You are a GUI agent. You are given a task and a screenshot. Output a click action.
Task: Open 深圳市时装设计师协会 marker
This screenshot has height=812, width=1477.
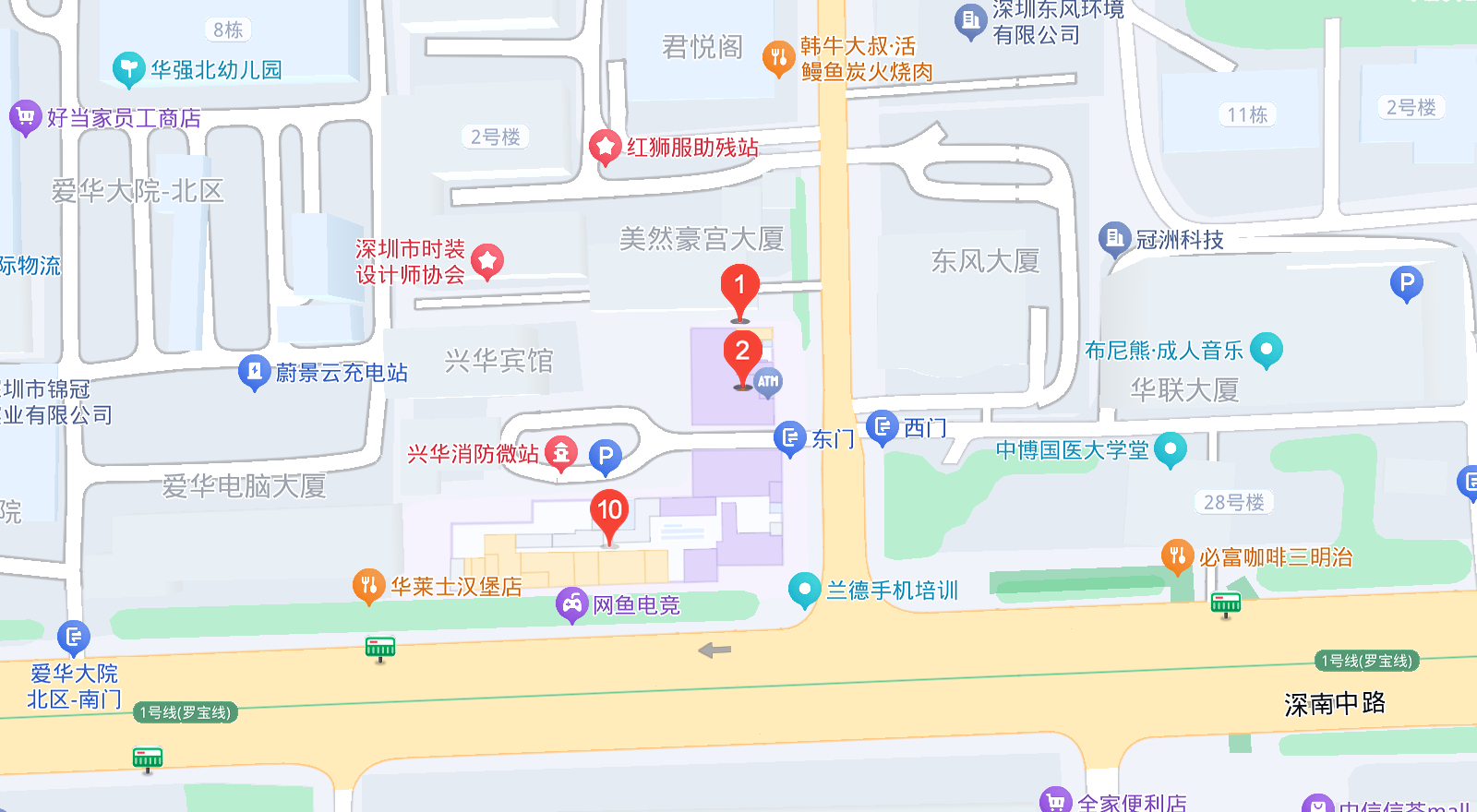point(487,262)
